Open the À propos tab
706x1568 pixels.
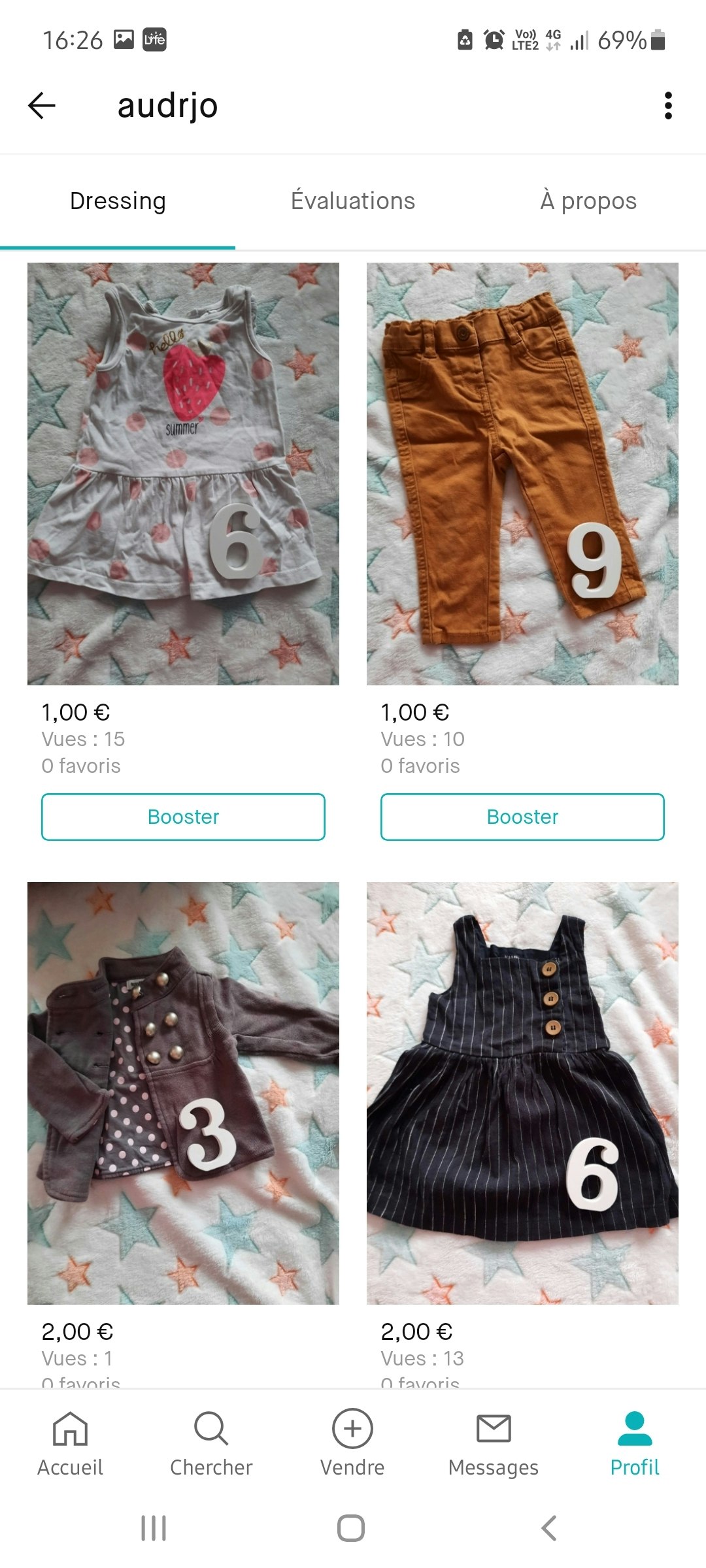(588, 201)
